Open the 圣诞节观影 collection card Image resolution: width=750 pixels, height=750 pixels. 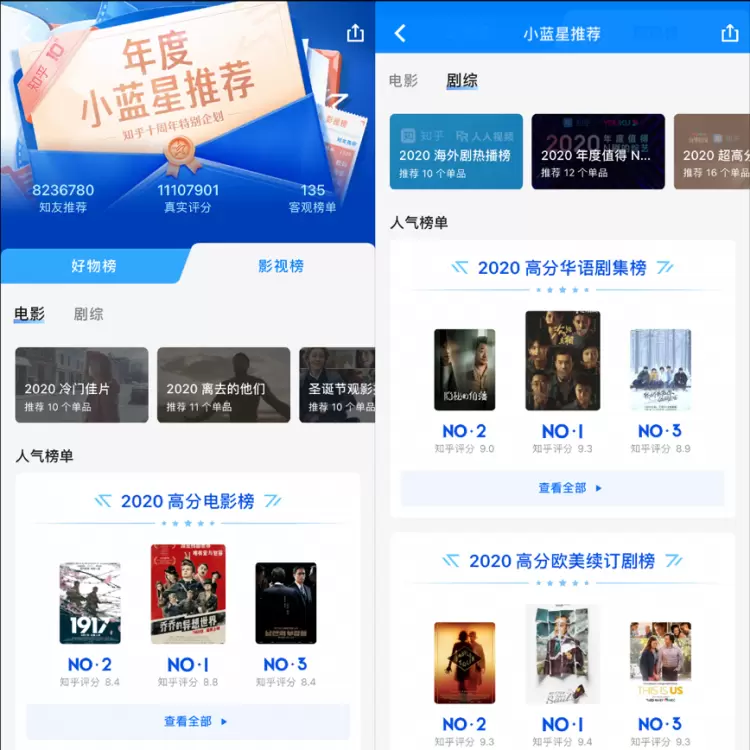(338, 385)
